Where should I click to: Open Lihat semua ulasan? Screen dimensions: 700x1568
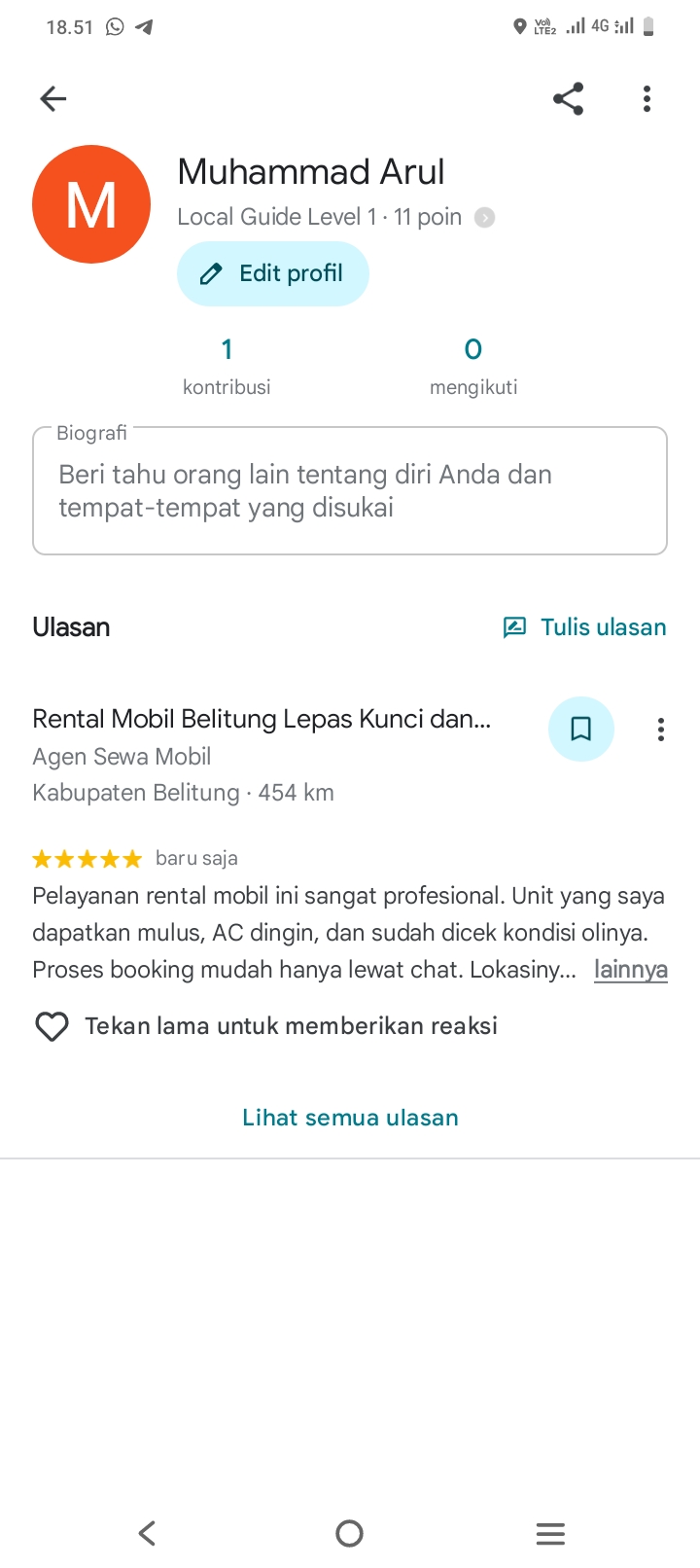click(x=350, y=1118)
